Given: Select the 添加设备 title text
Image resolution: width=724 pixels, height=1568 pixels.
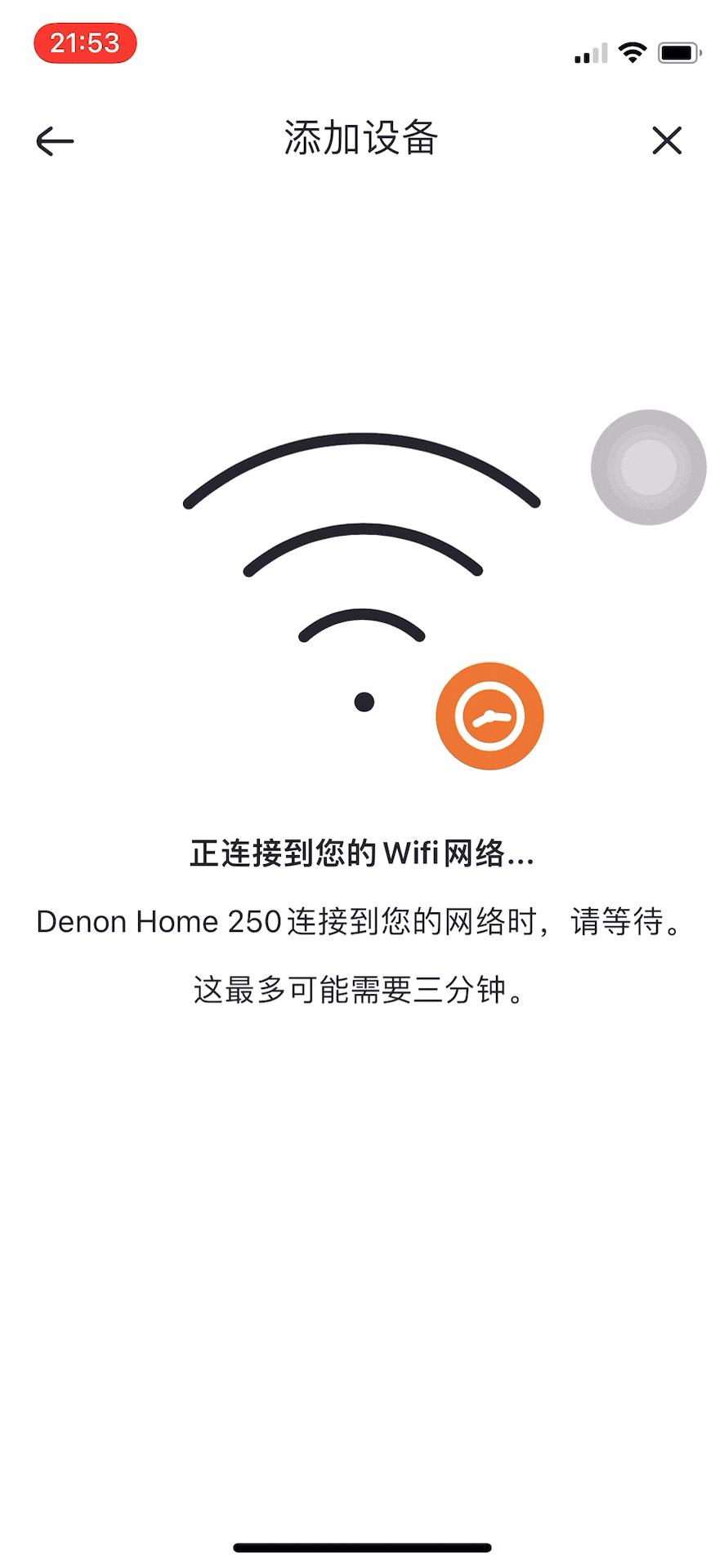Looking at the screenshot, I should pyautogui.click(x=361, y=139).
